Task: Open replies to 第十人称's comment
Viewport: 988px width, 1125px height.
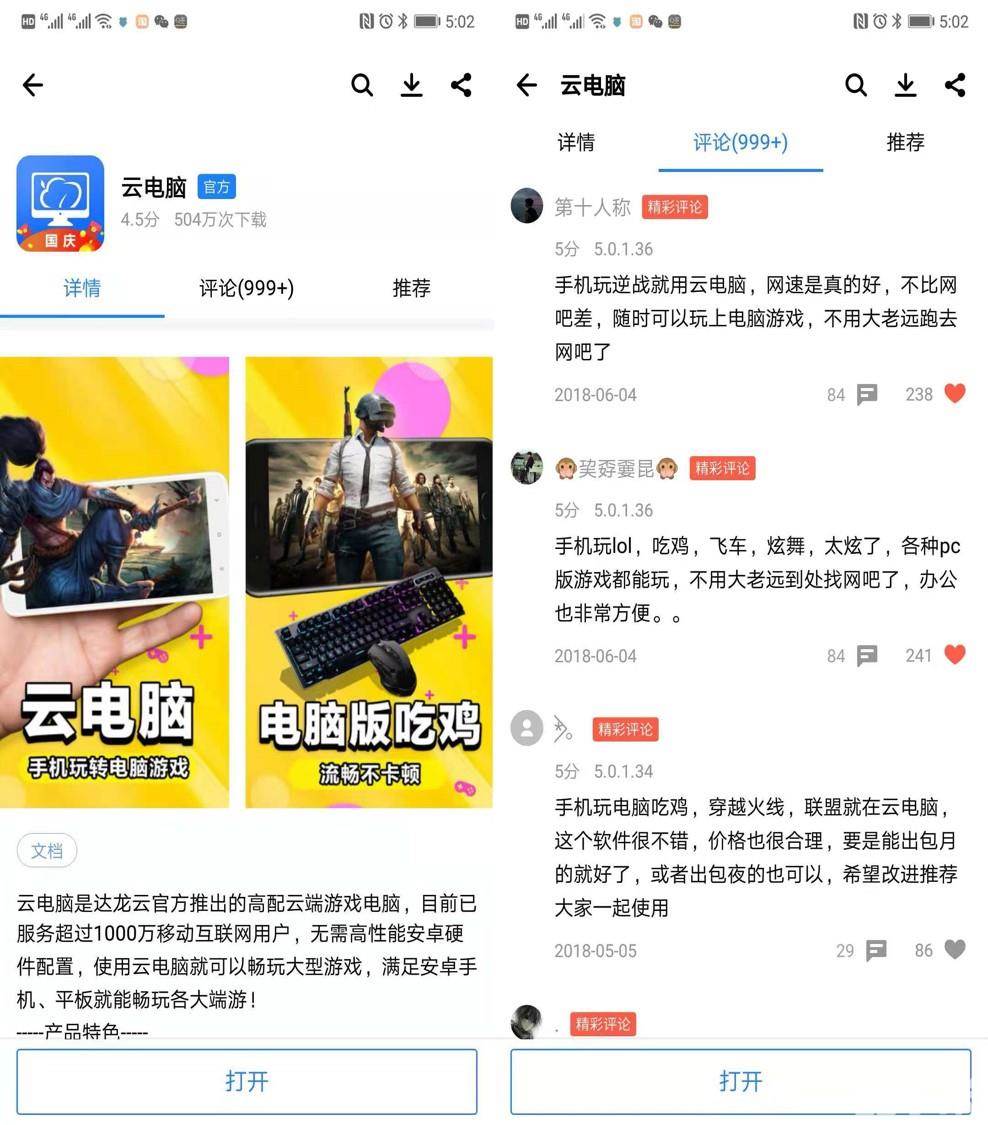Action: 867,394
